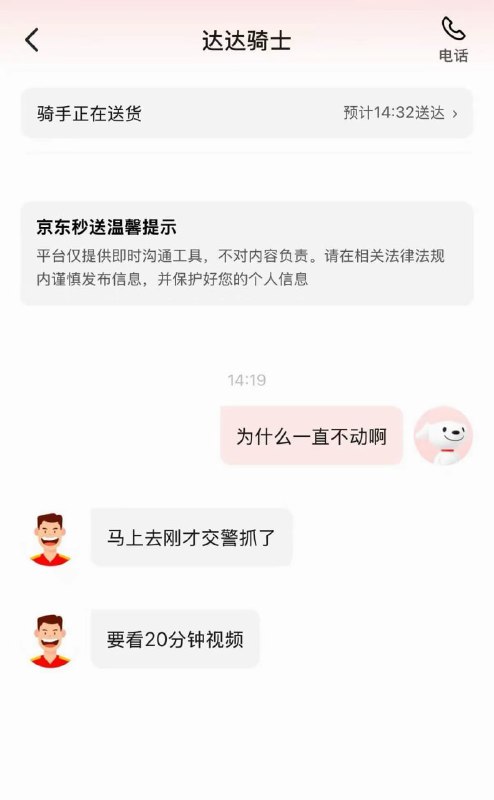Call the rider via the 电话 icon
This screenshot has height=800, width=494.
[453, 39]
